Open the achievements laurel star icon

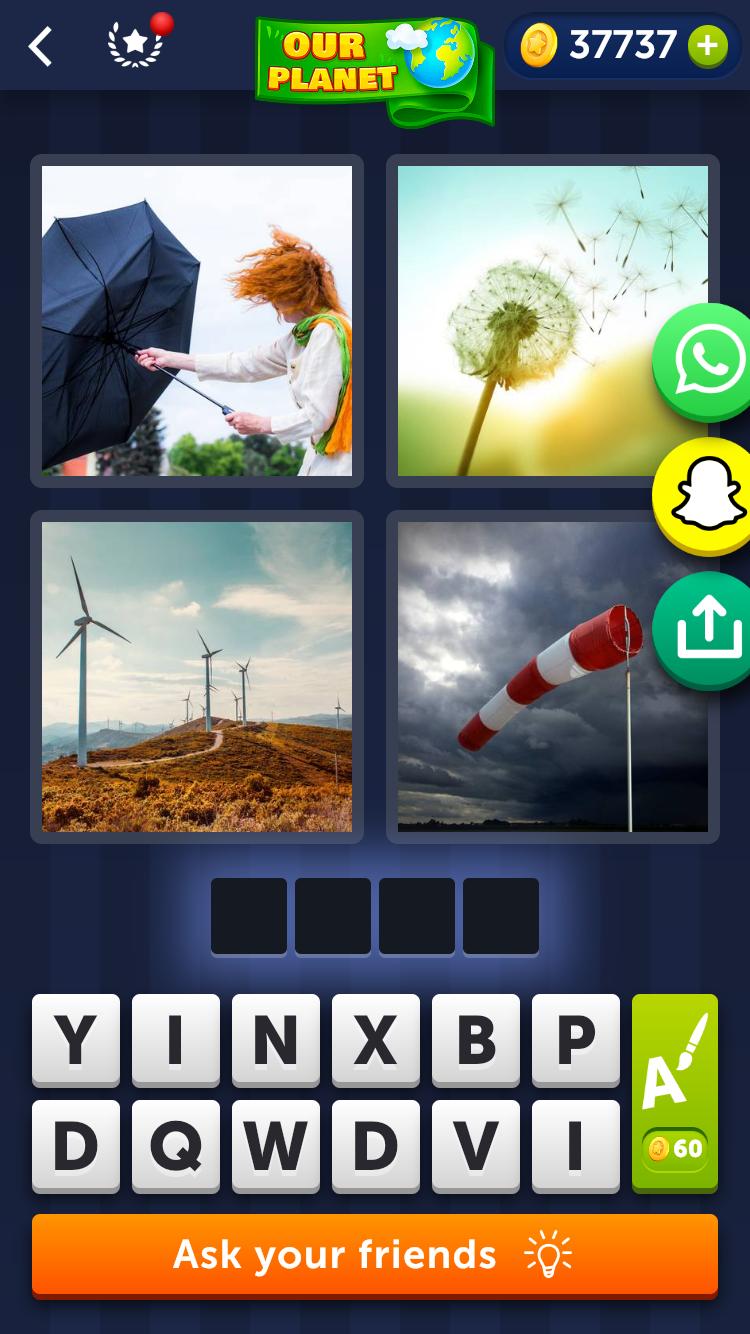tap(135, 46)
